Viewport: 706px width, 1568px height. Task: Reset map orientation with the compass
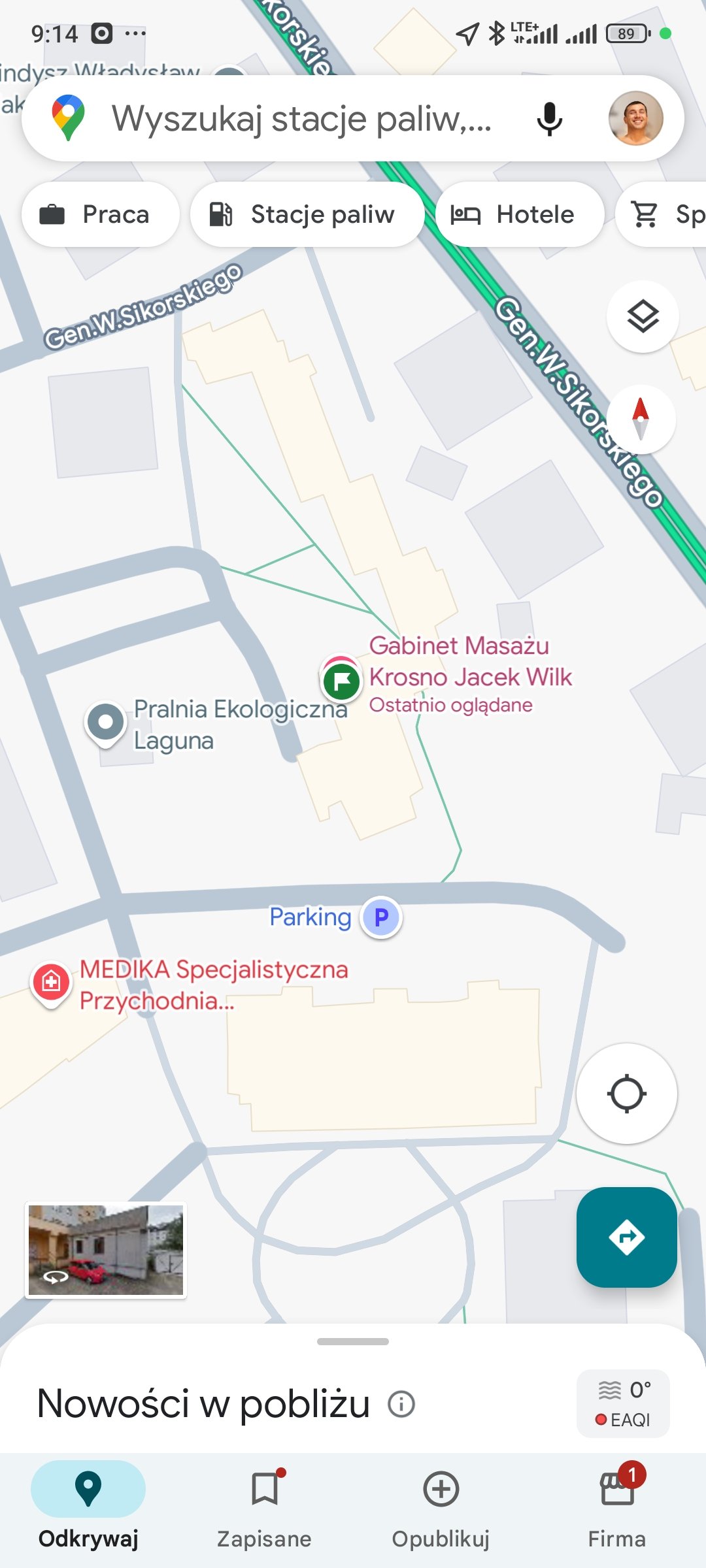pos(641,419)
